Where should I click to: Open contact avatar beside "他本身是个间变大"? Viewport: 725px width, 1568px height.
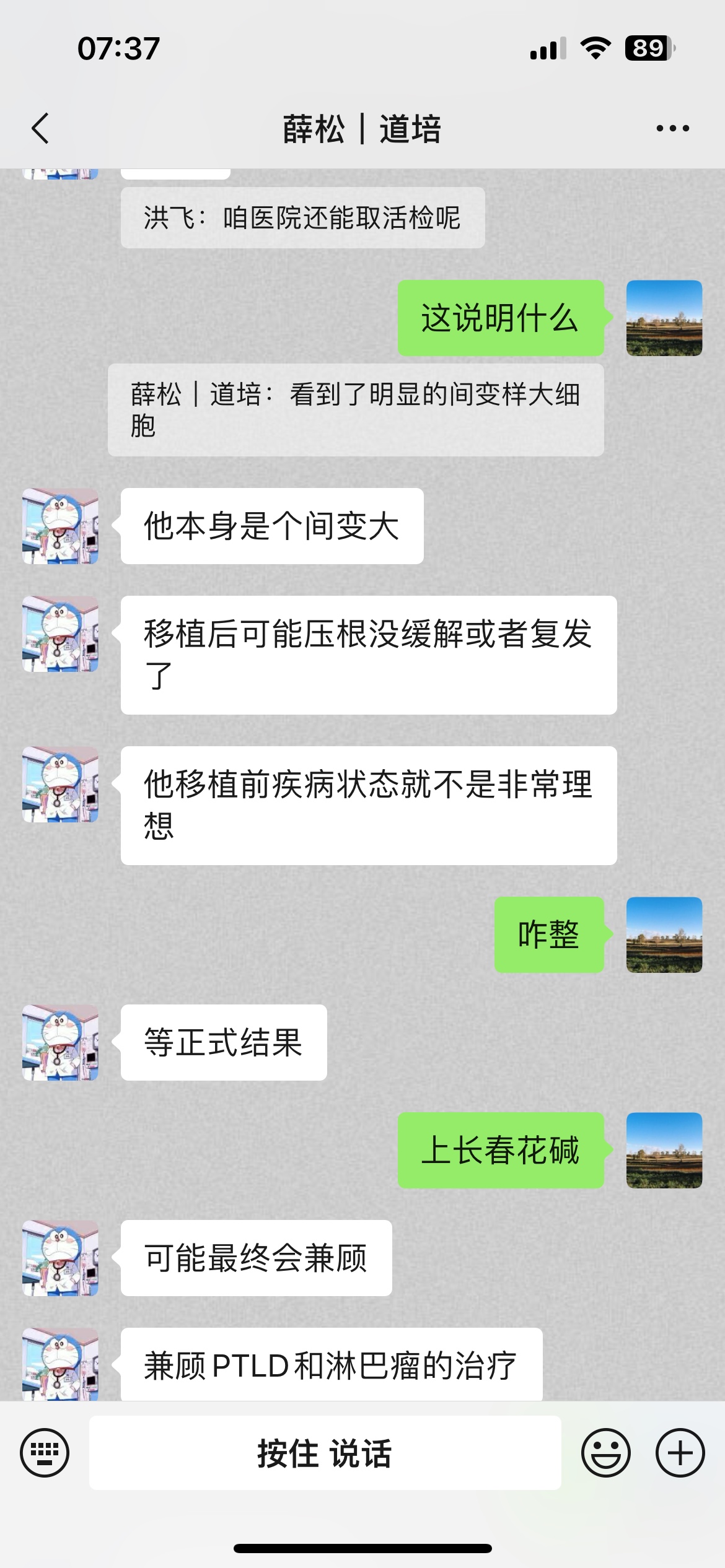tap(60, 526)
